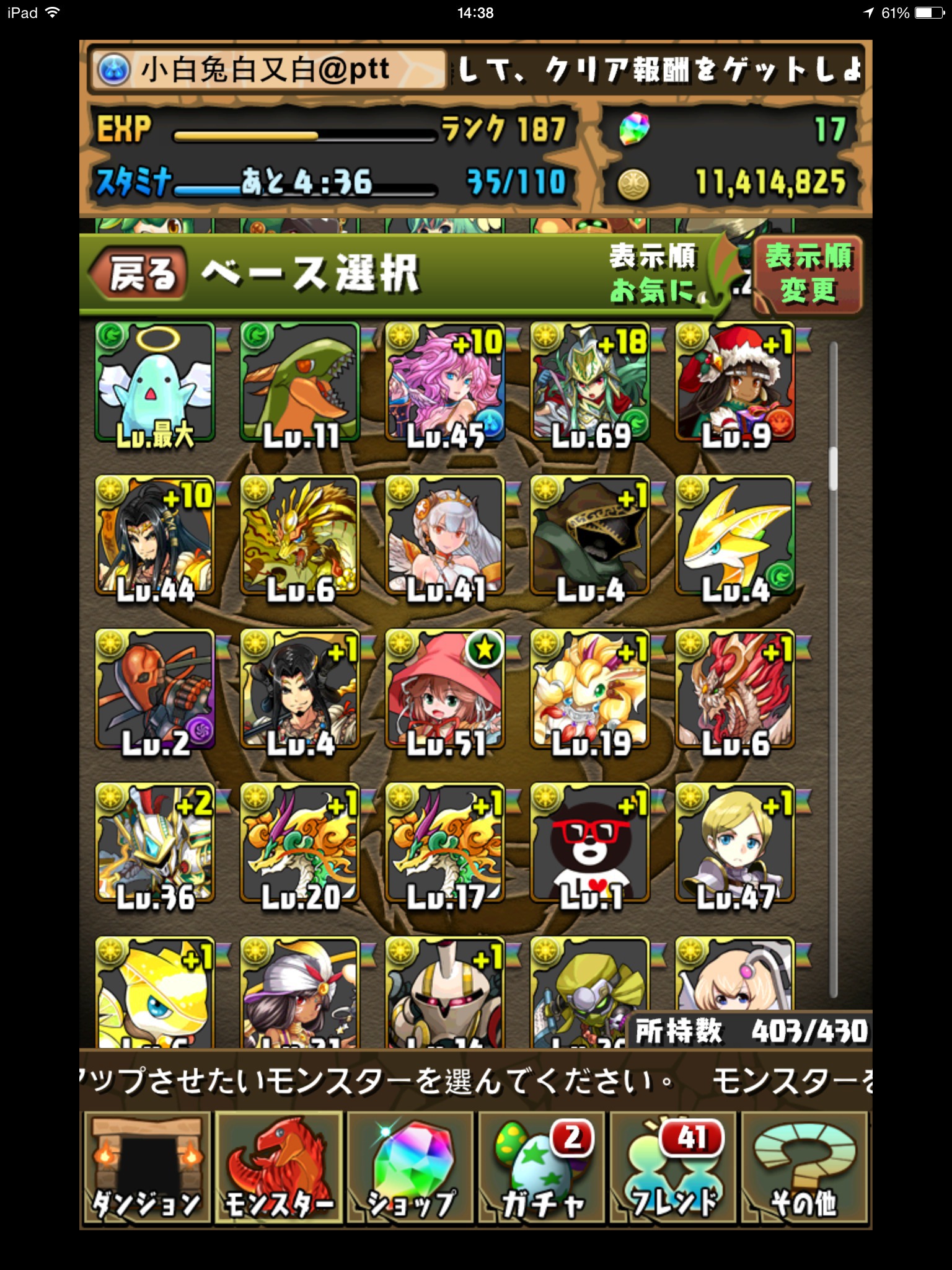Choose the pink-haired monster at Lv.45
This screenshot has width=952, height=1270.
pos(445,383)
